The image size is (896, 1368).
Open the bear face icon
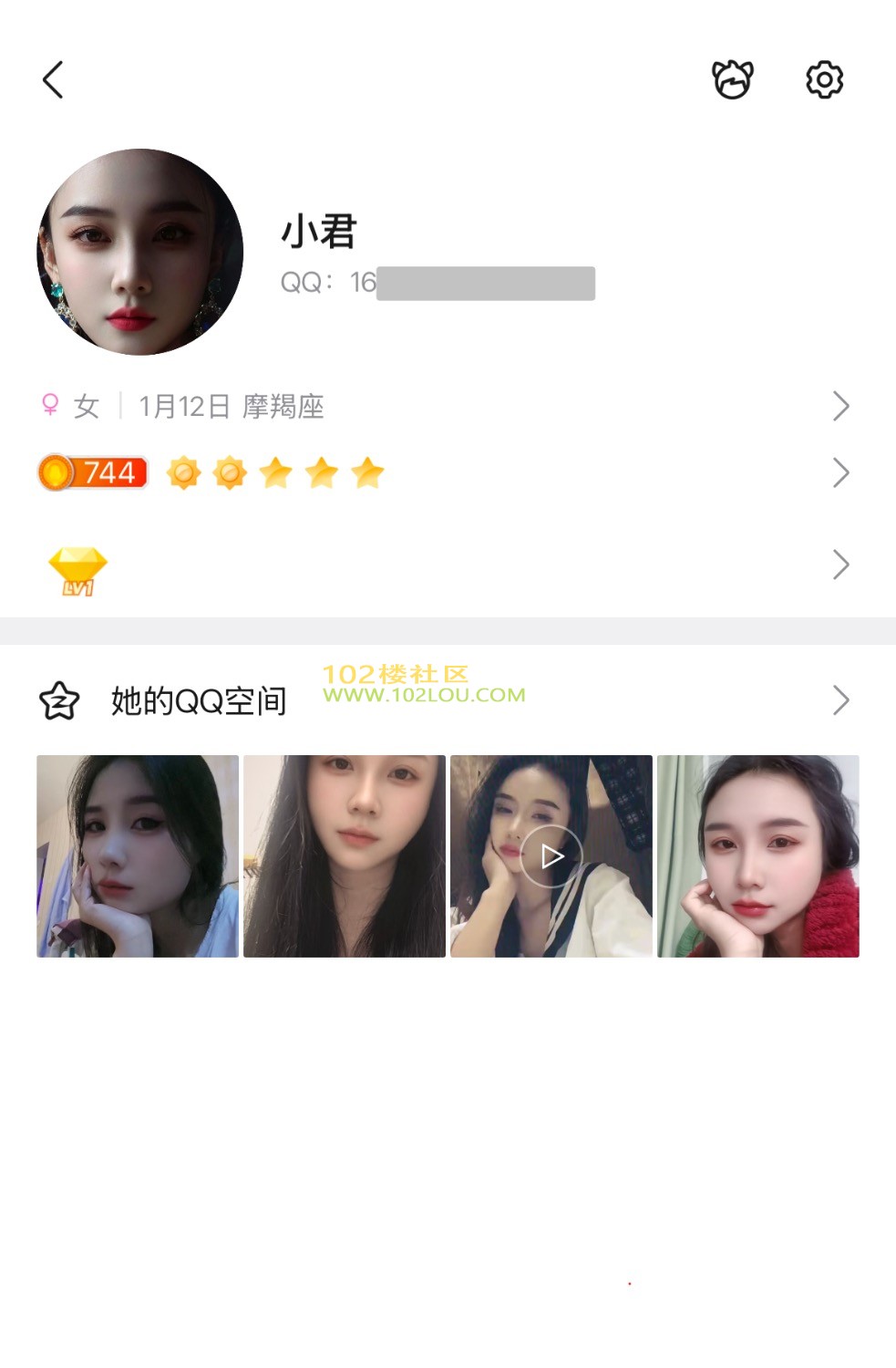click(732, 80)
